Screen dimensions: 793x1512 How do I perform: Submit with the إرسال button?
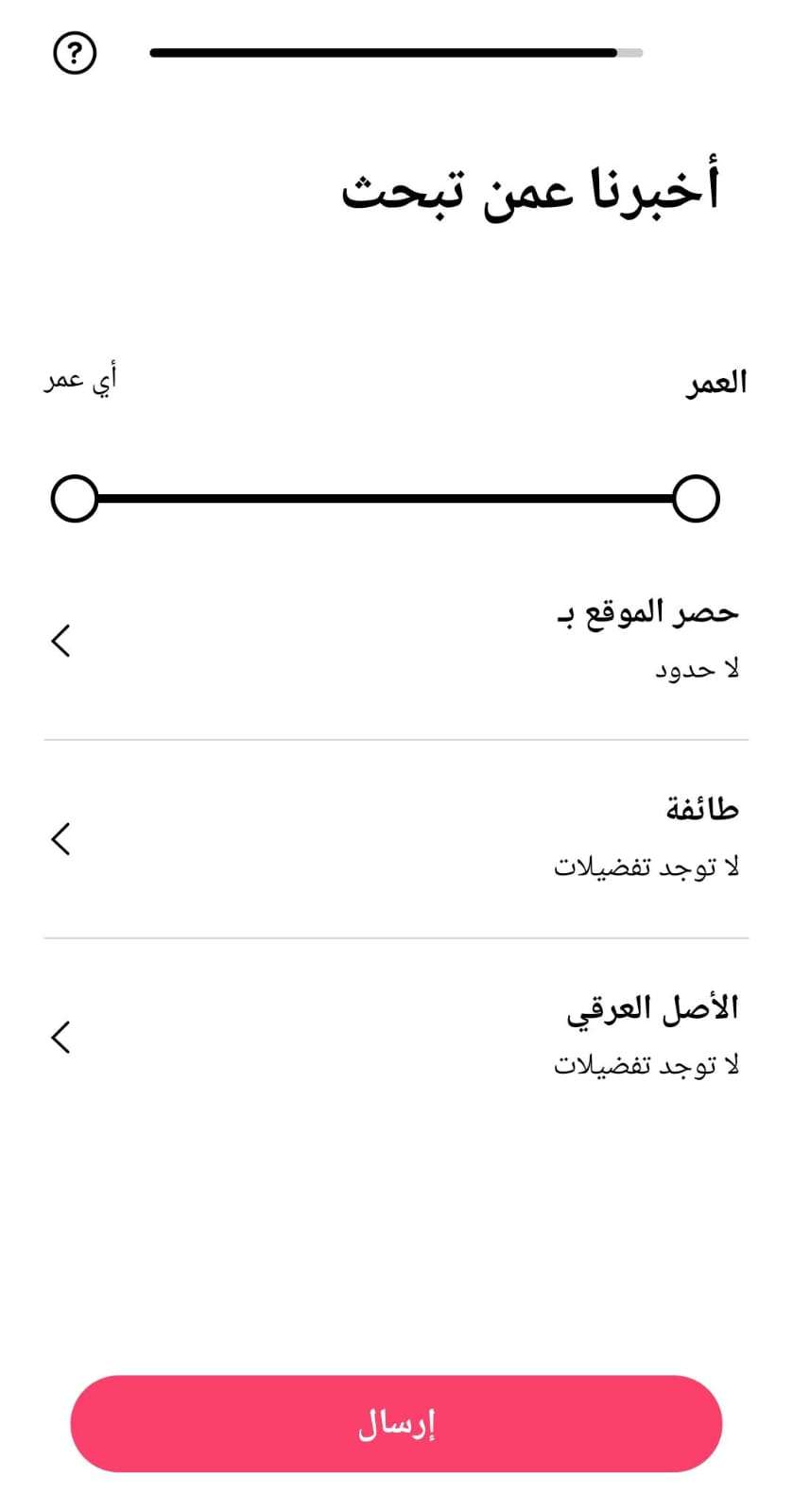(396, 1423)
